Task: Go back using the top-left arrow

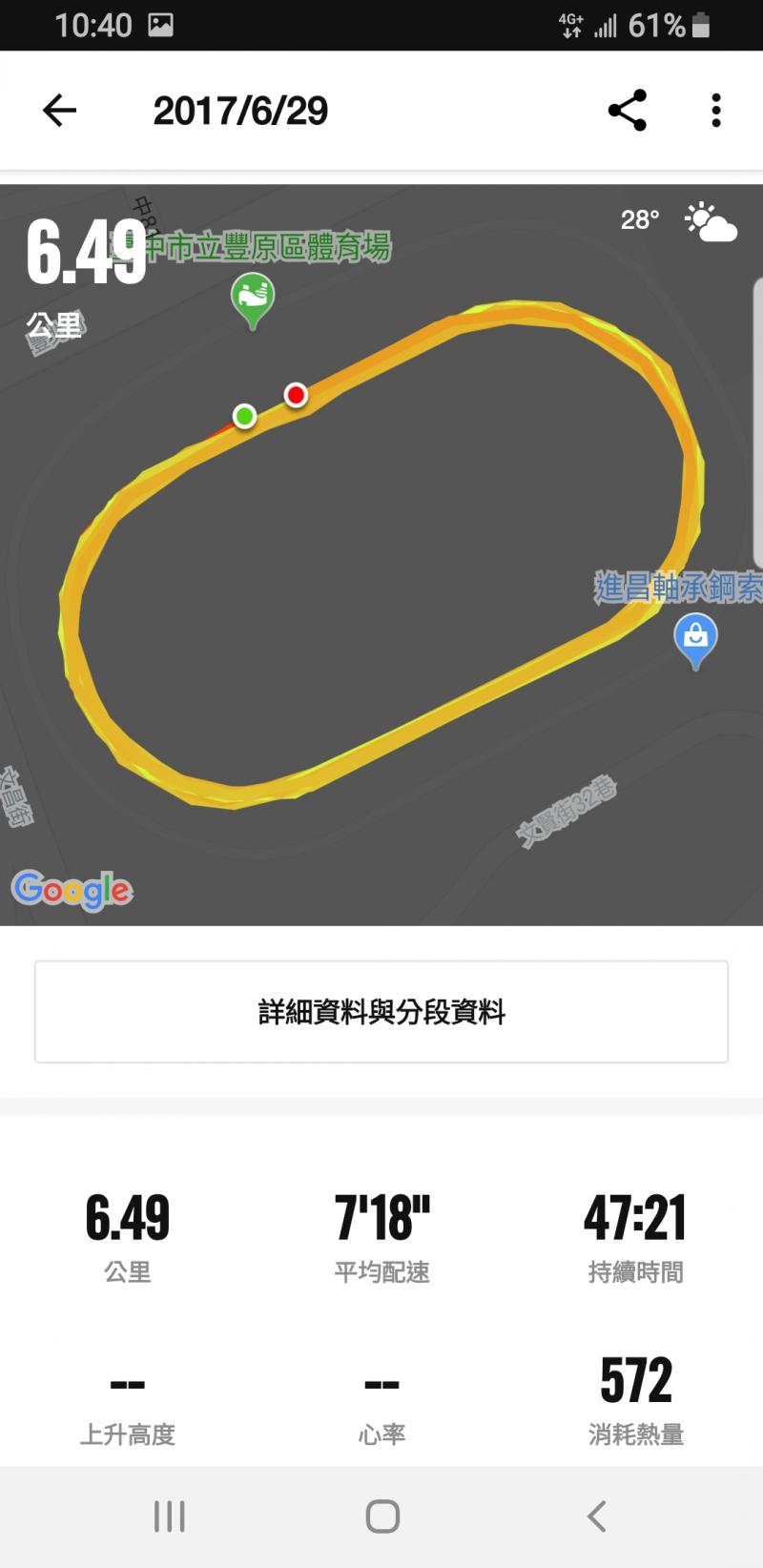Action: tap(59, 111)
